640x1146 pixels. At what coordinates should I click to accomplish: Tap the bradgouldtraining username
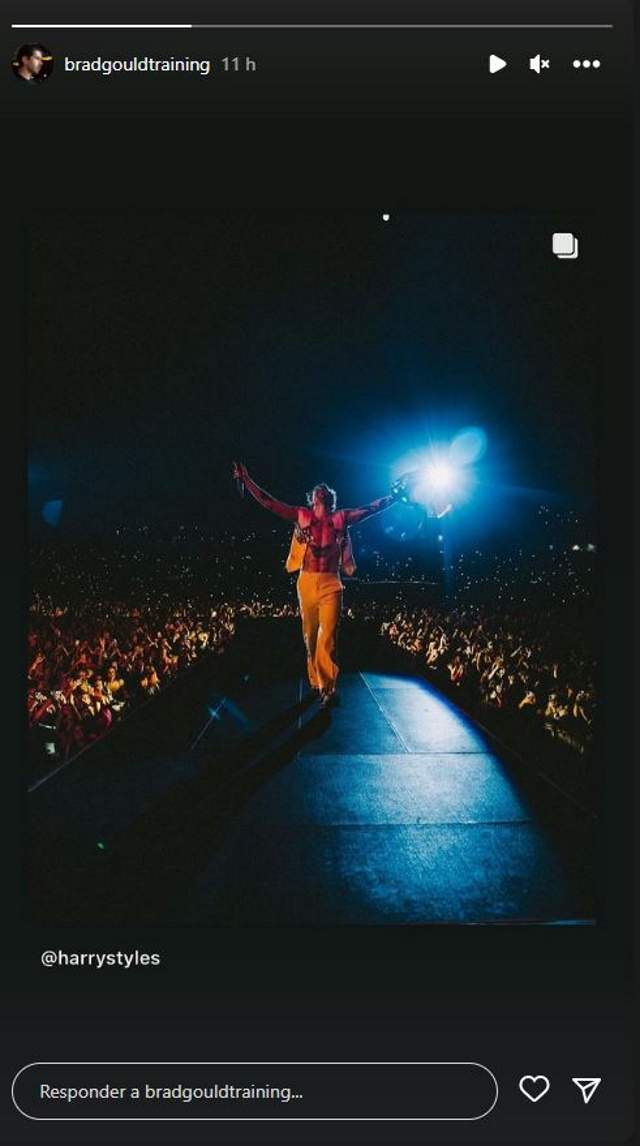pos(137,64)
